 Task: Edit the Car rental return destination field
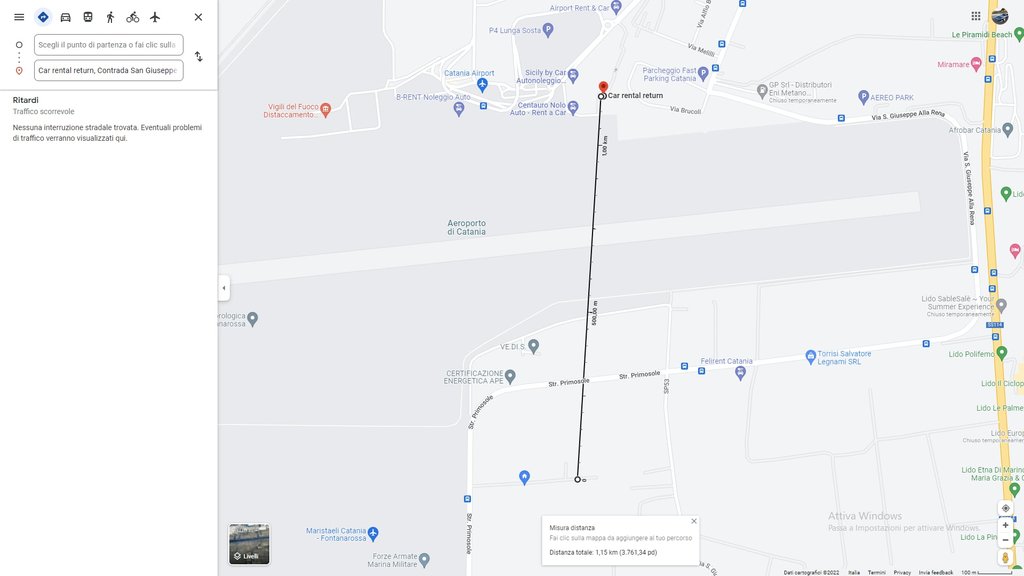point(108,70)
